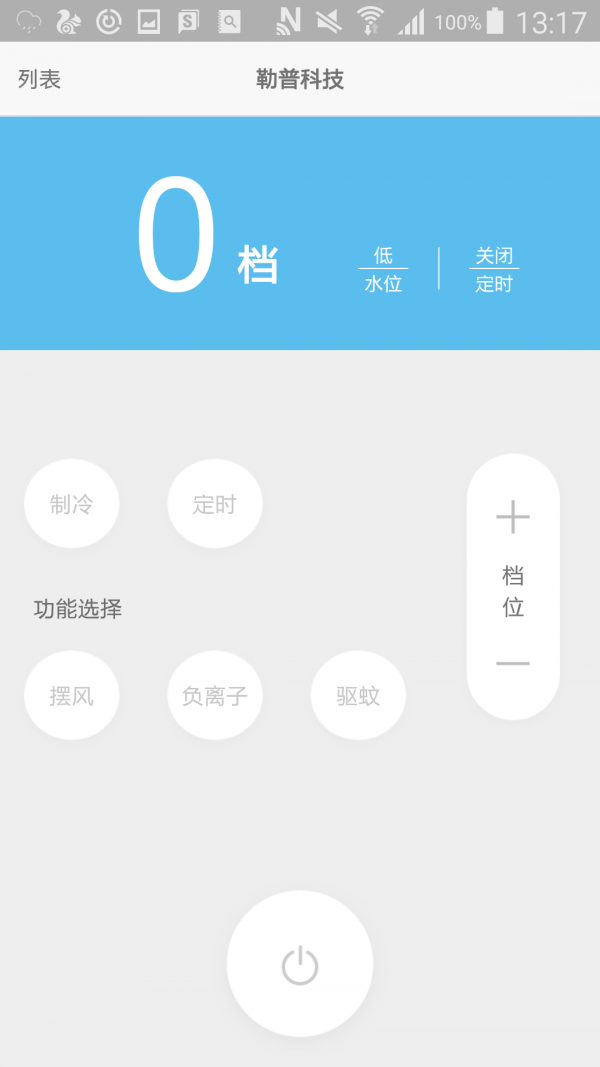The width and height of the screenshot is (600, 1067).
Task: Enable 摆风 swing function
Action: (x=72, y=696)
